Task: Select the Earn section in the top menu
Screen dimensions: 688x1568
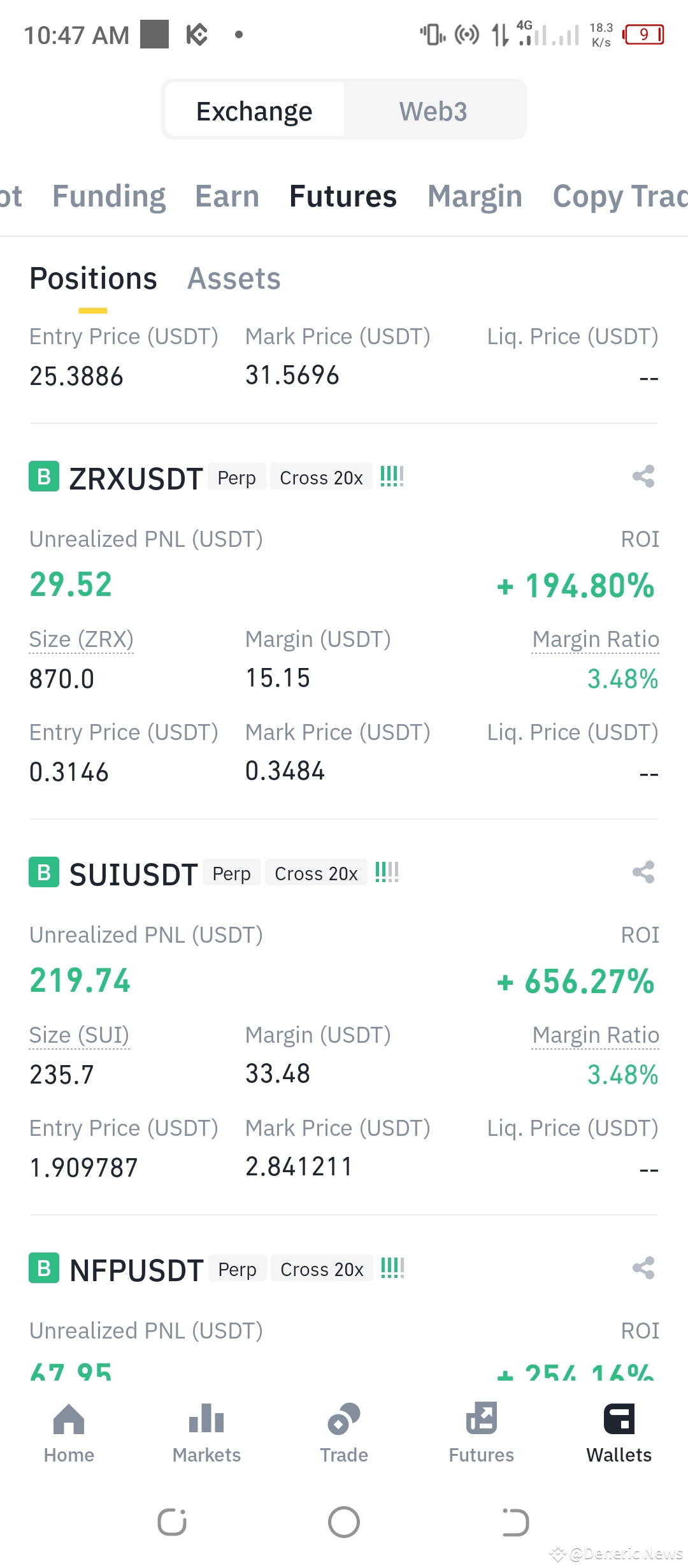Action: tap(227, 196)
